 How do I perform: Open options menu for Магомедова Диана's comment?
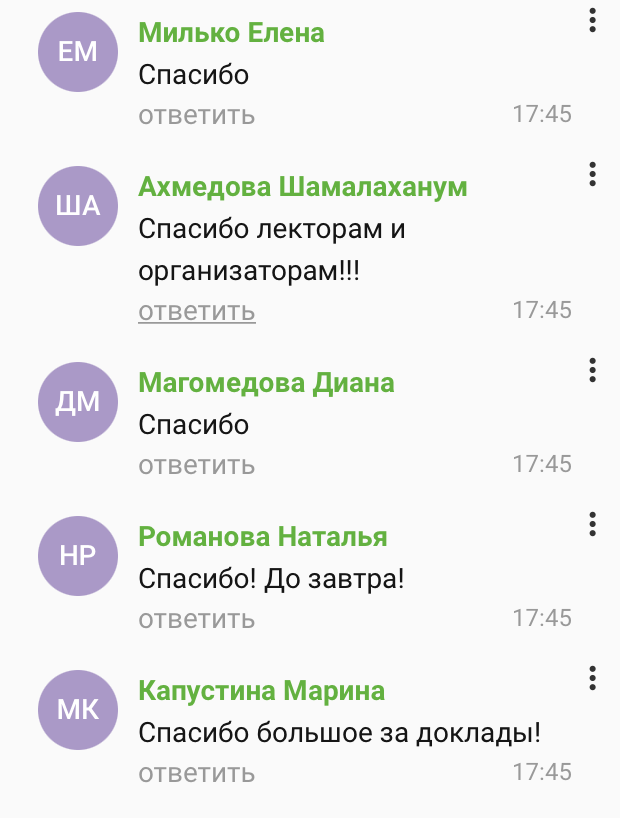coord(593,370)
